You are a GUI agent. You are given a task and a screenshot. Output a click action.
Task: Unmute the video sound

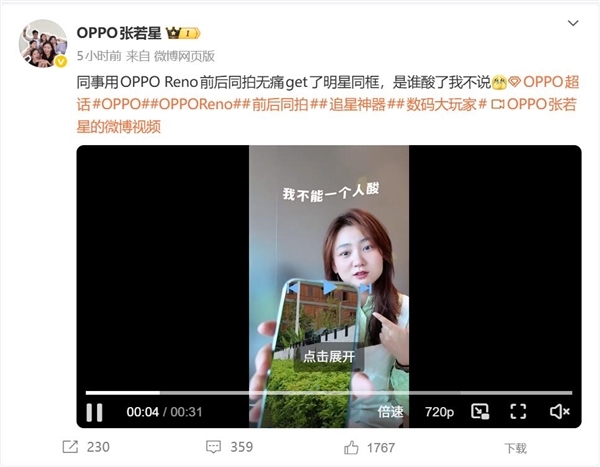click(560, 411)
